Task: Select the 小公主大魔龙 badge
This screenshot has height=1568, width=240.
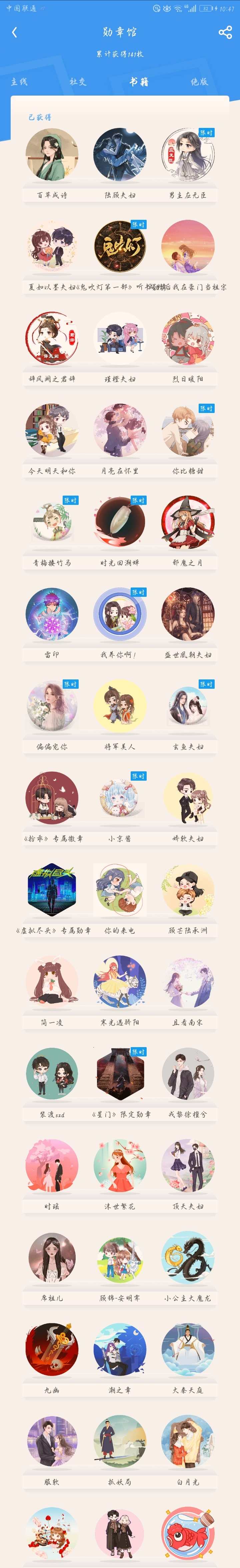Action: [188, 1258]
